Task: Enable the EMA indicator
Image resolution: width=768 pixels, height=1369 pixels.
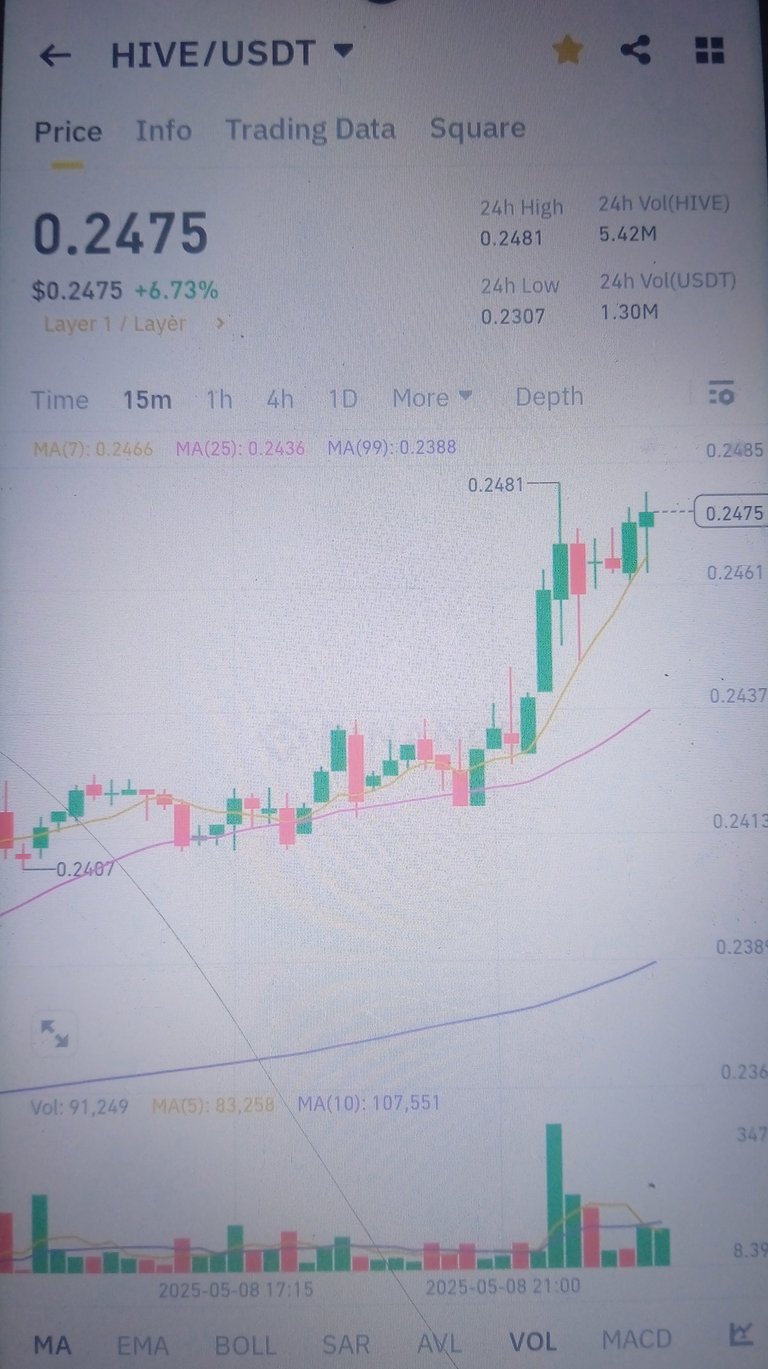Action: (x=141, y=1345)
